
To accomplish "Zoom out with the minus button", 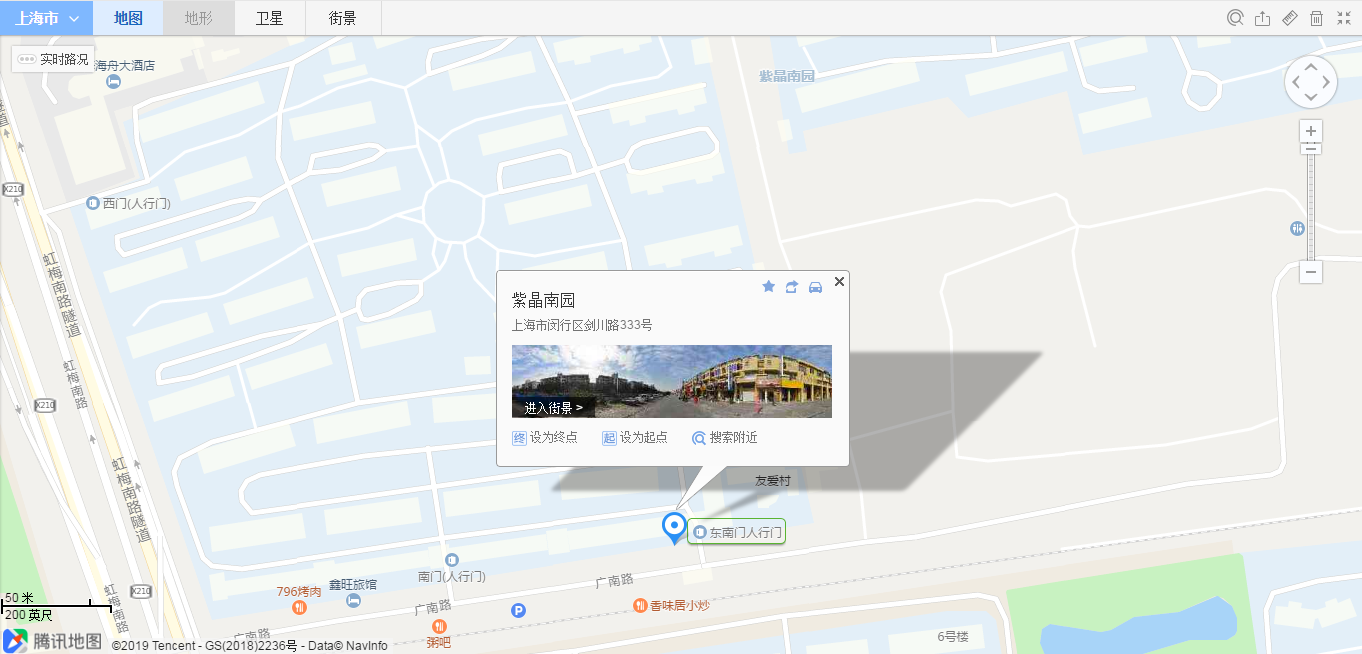I will (1311, 272).
